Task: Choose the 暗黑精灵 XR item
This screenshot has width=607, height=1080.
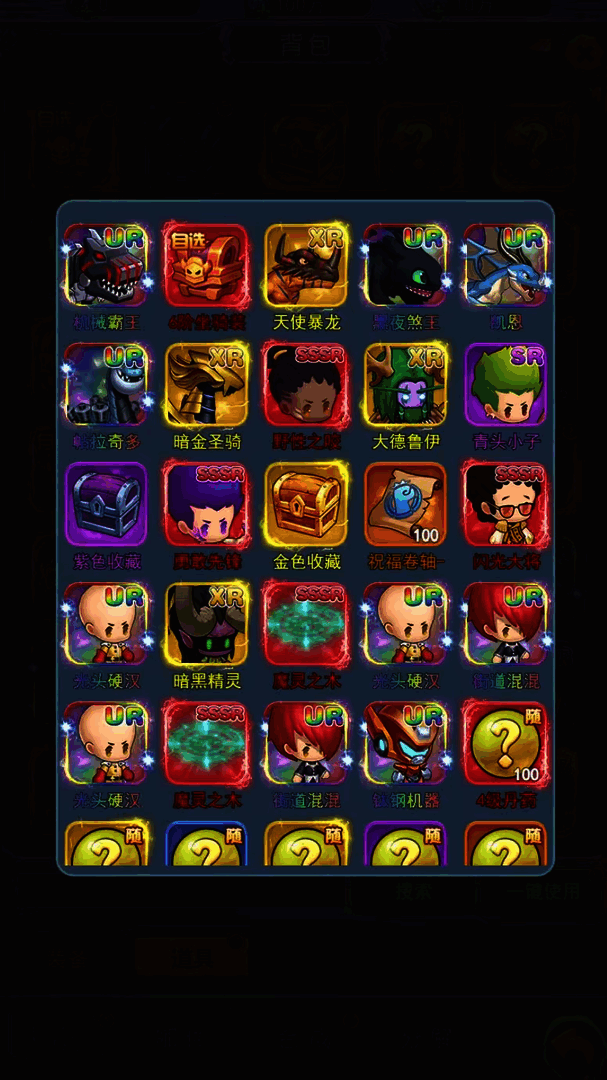Action: (x=206, y=624)
